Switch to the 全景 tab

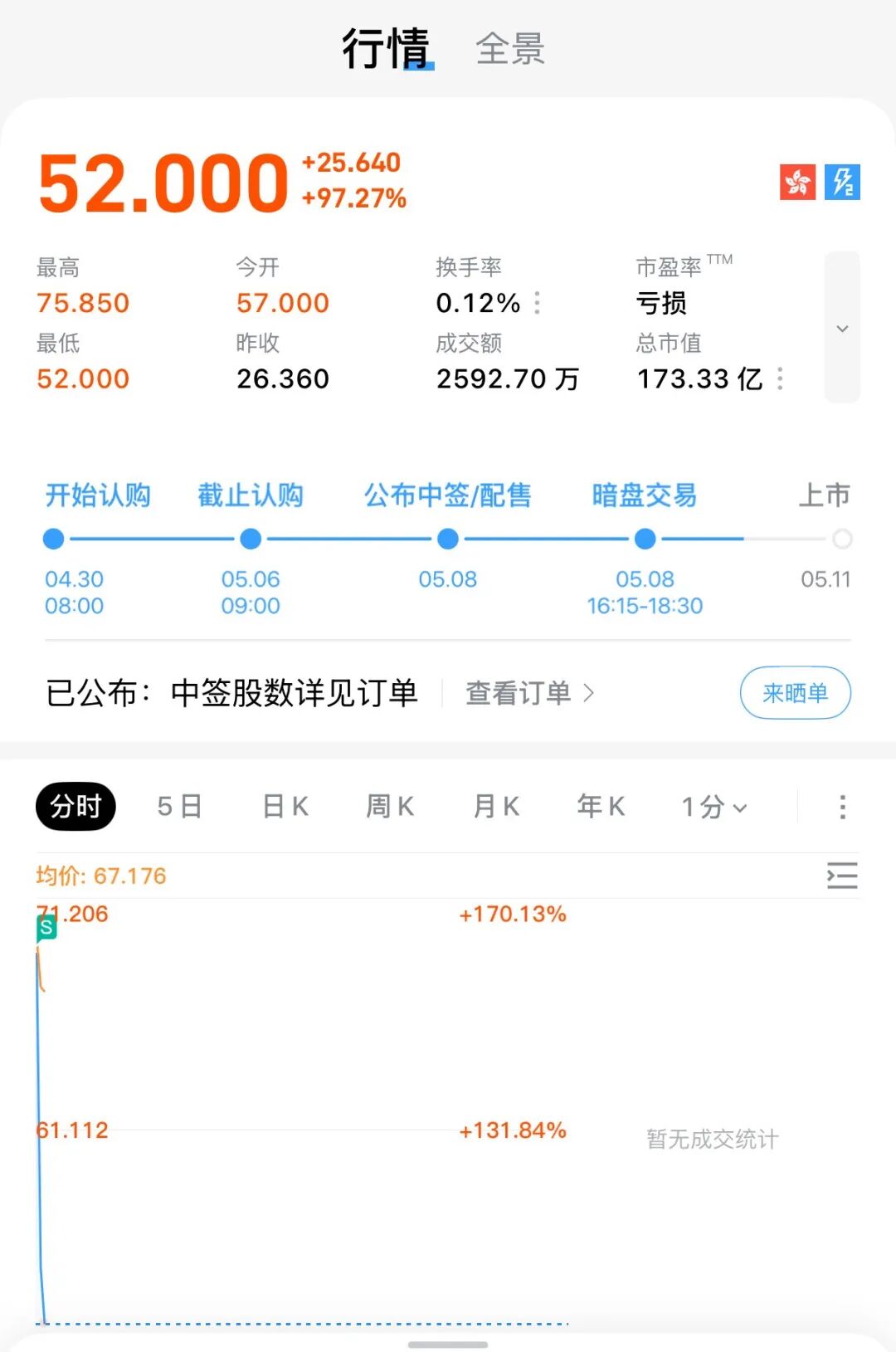(510, 49)
